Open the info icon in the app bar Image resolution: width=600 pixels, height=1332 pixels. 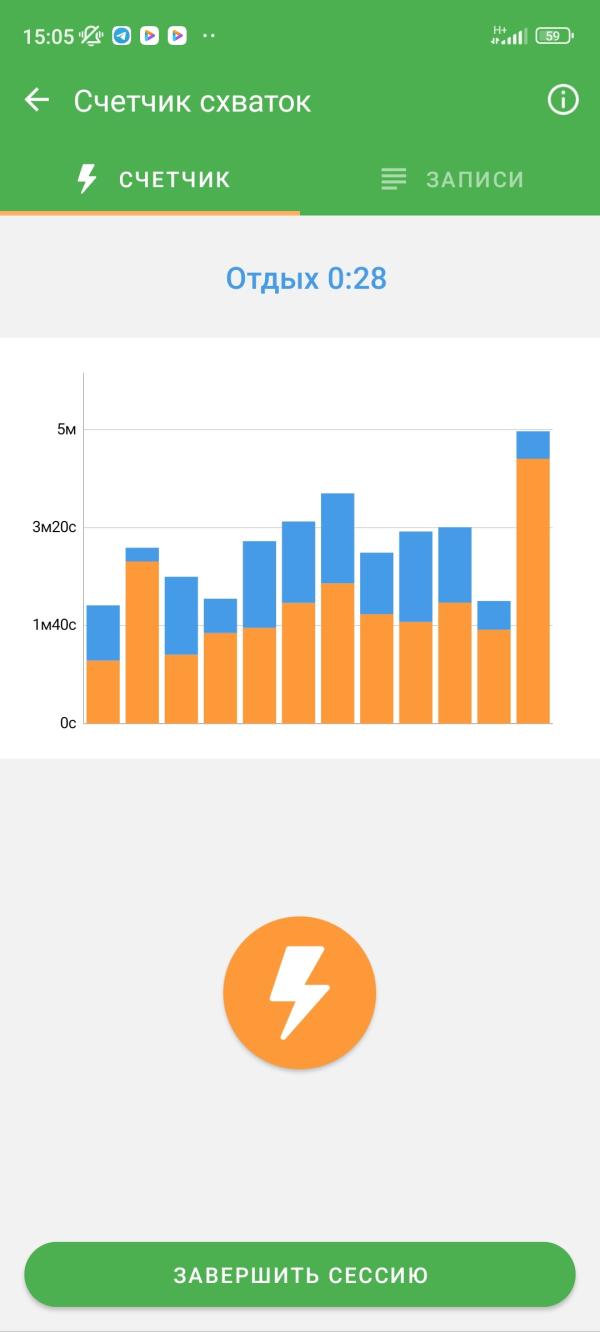(x=563, y=100)
